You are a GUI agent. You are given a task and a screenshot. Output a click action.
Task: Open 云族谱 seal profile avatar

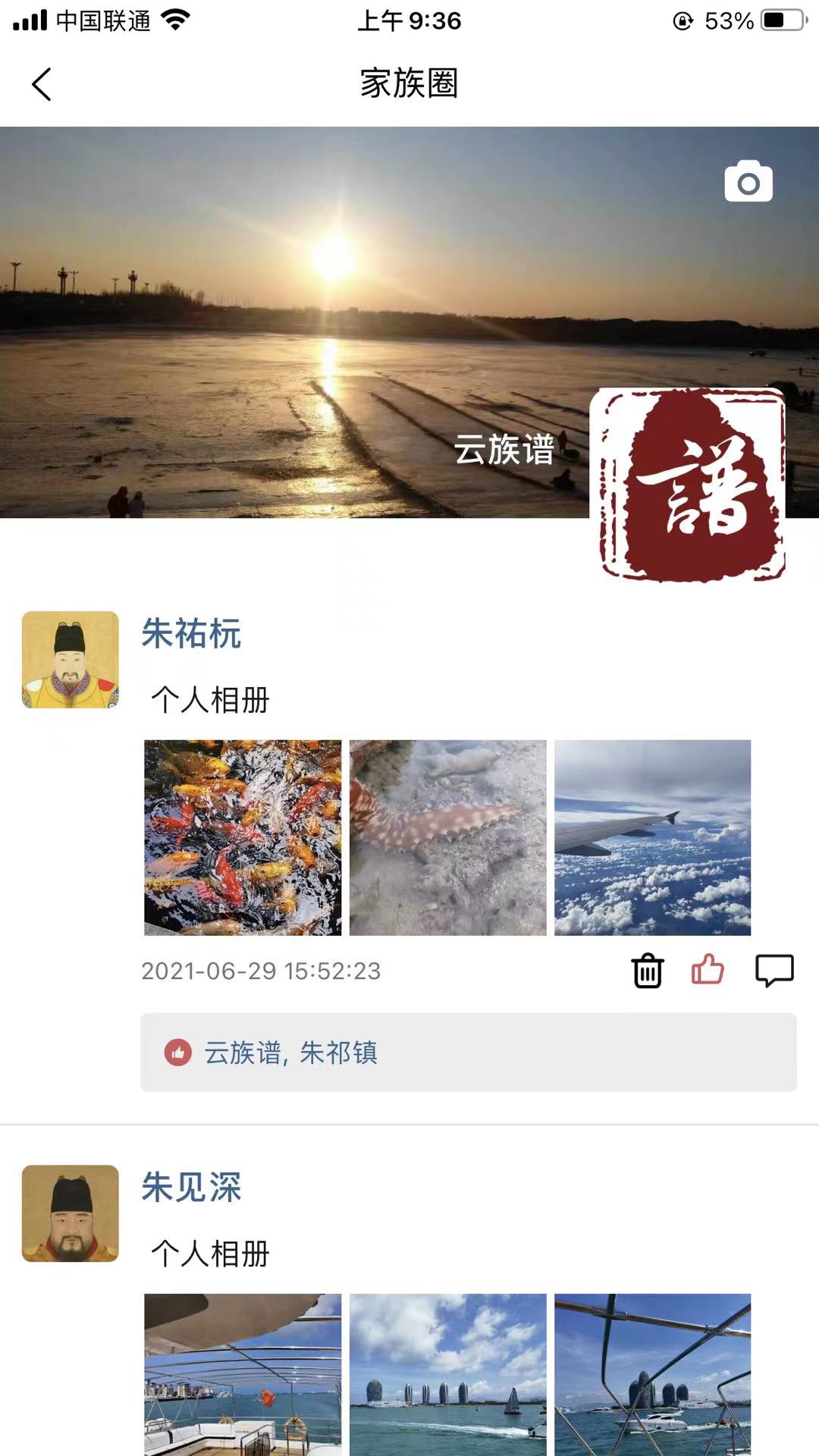(687, 485)
